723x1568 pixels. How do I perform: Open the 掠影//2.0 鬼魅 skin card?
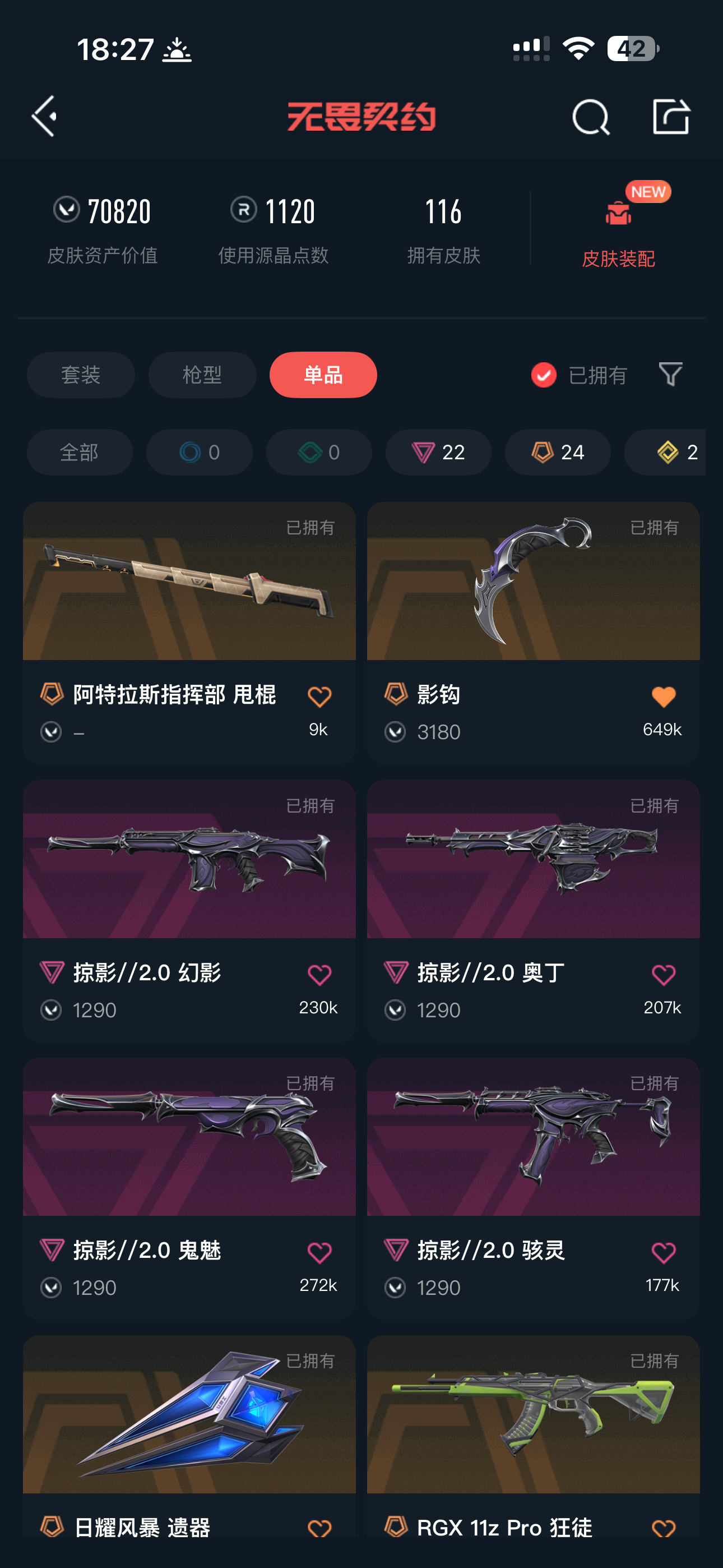click(189, 1188)
